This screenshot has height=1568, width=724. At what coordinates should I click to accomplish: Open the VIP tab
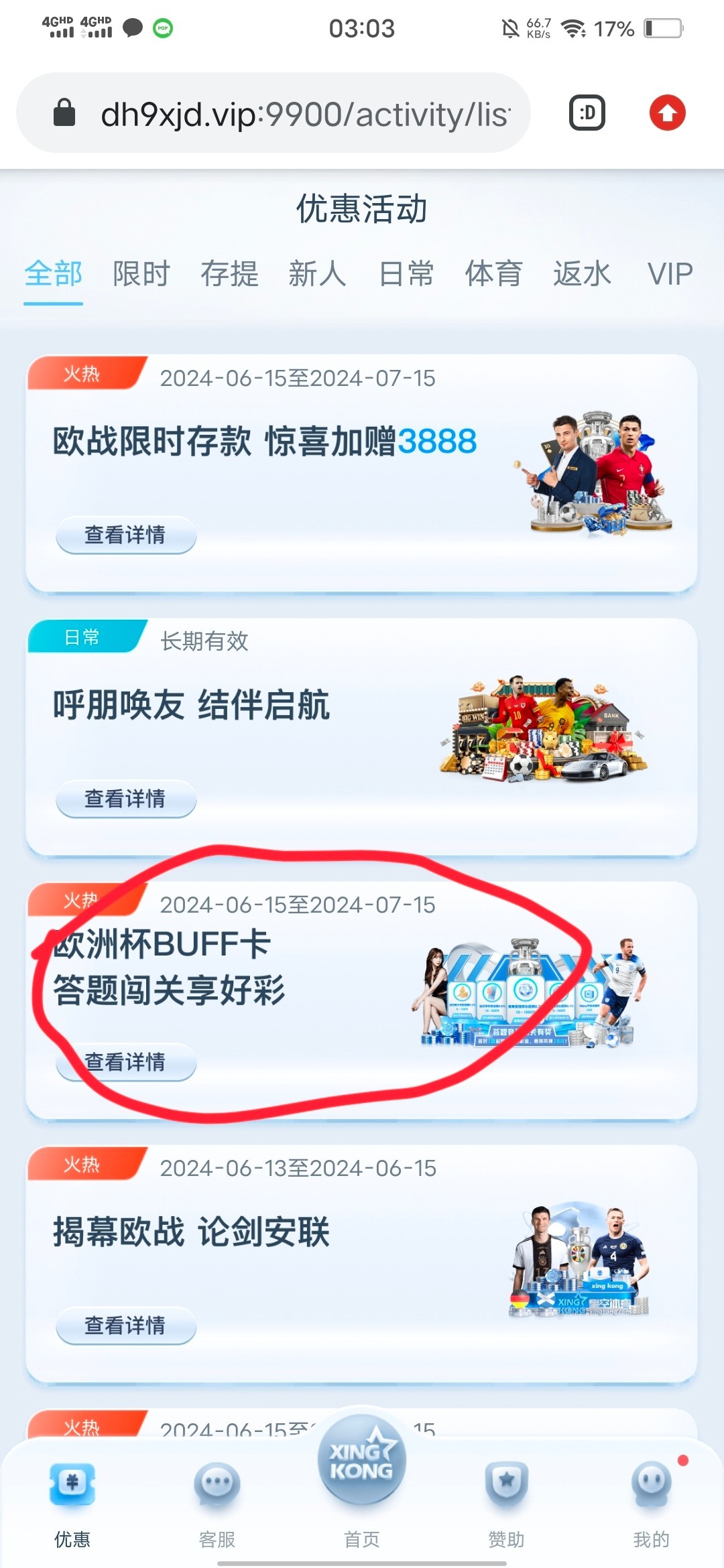(x=669, y=274)
